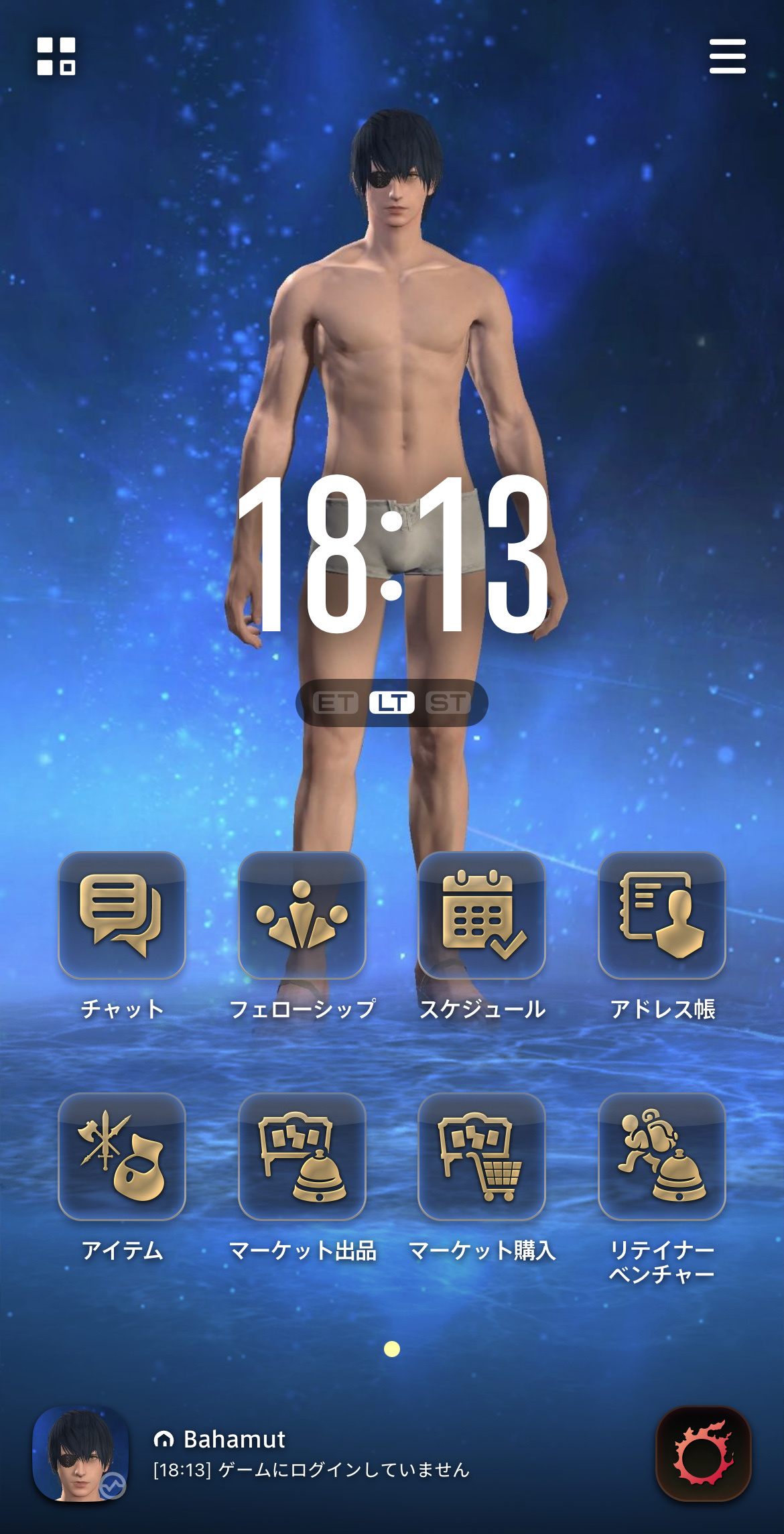Tap the red meteor emblem button
Viewport: 784px width, 1534px height.
coord(703,1454)
